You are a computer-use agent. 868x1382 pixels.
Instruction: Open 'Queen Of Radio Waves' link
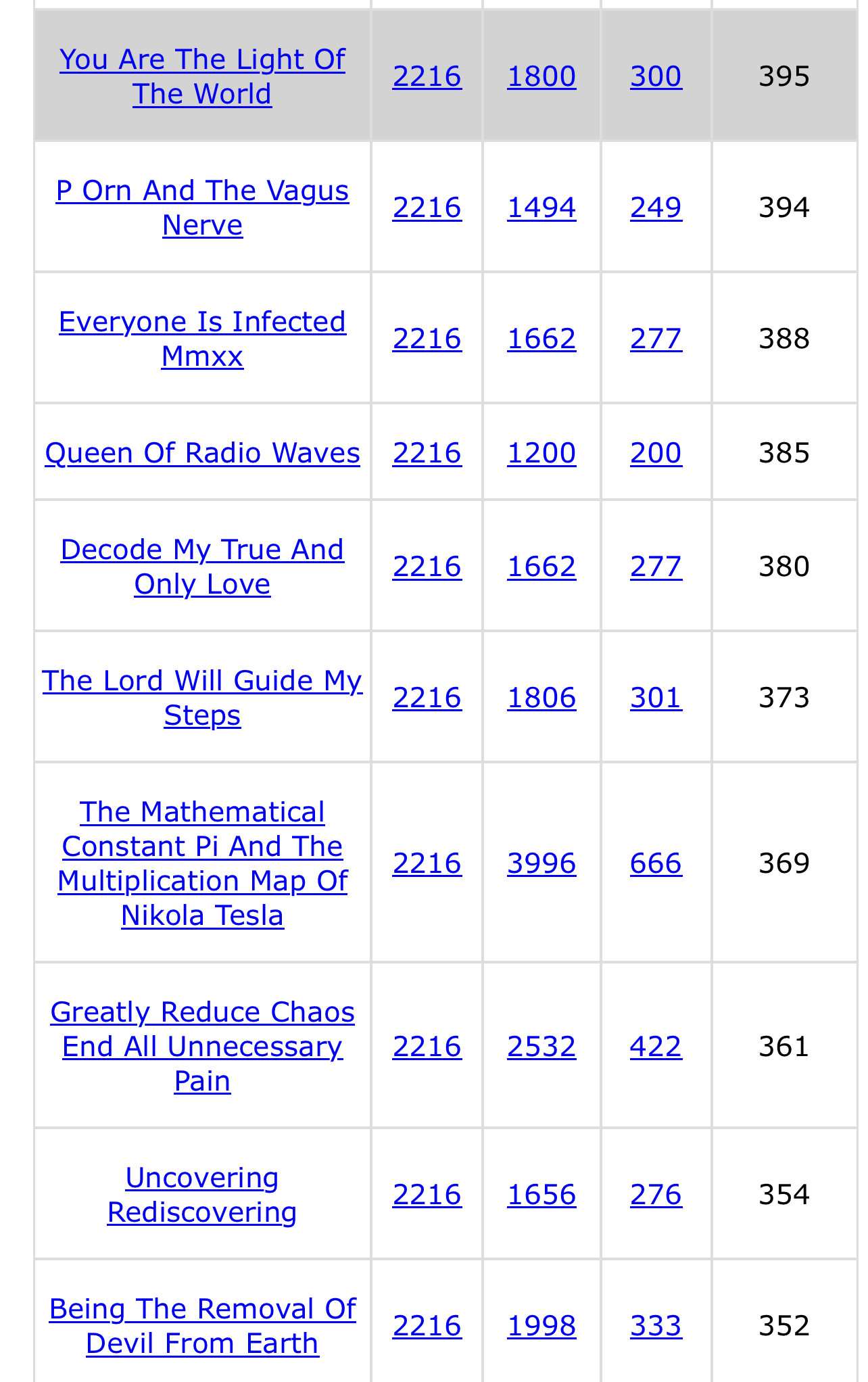pos(202,453)
